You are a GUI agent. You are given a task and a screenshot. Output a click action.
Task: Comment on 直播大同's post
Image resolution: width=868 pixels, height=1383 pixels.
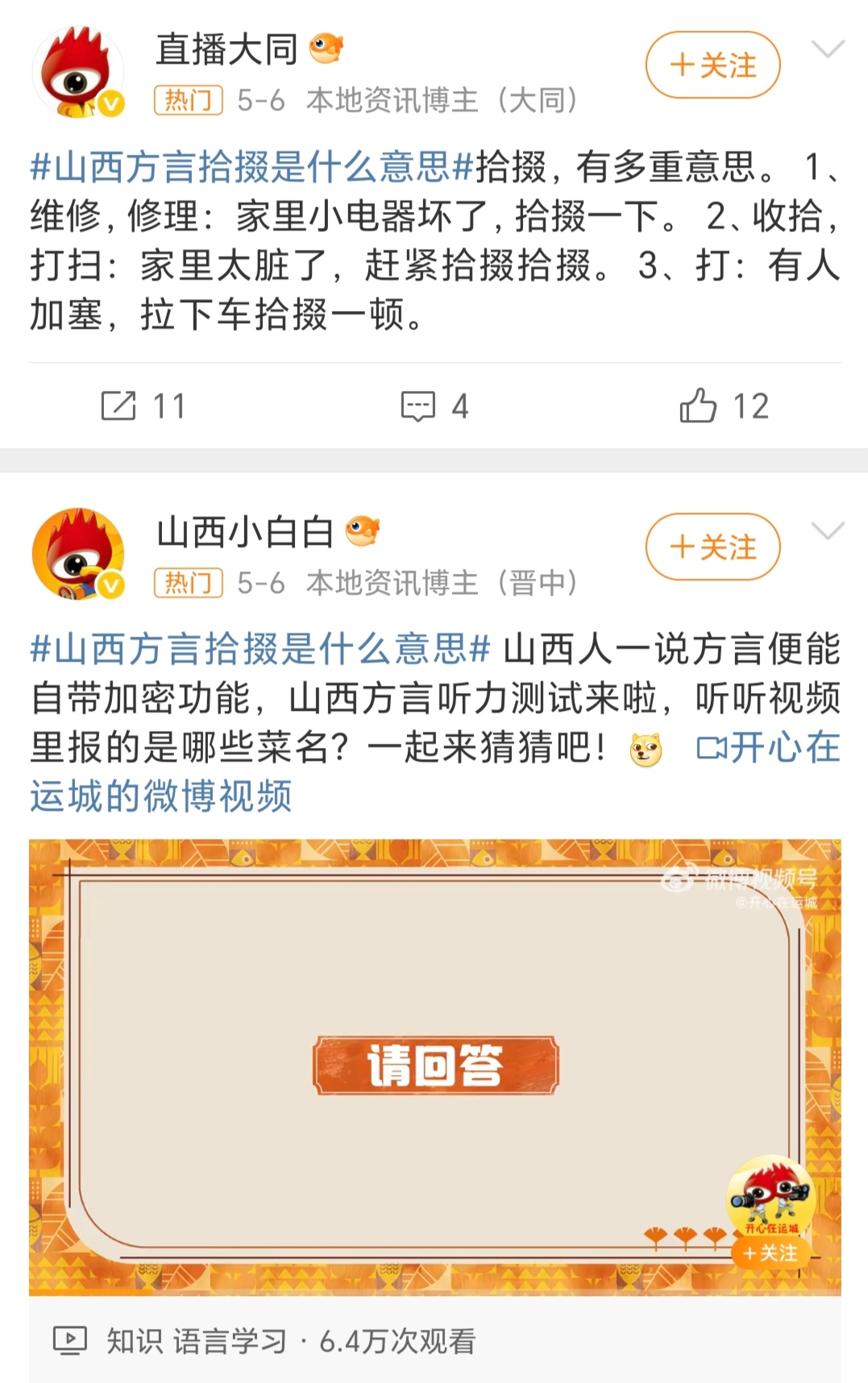[x=434, y=406]
